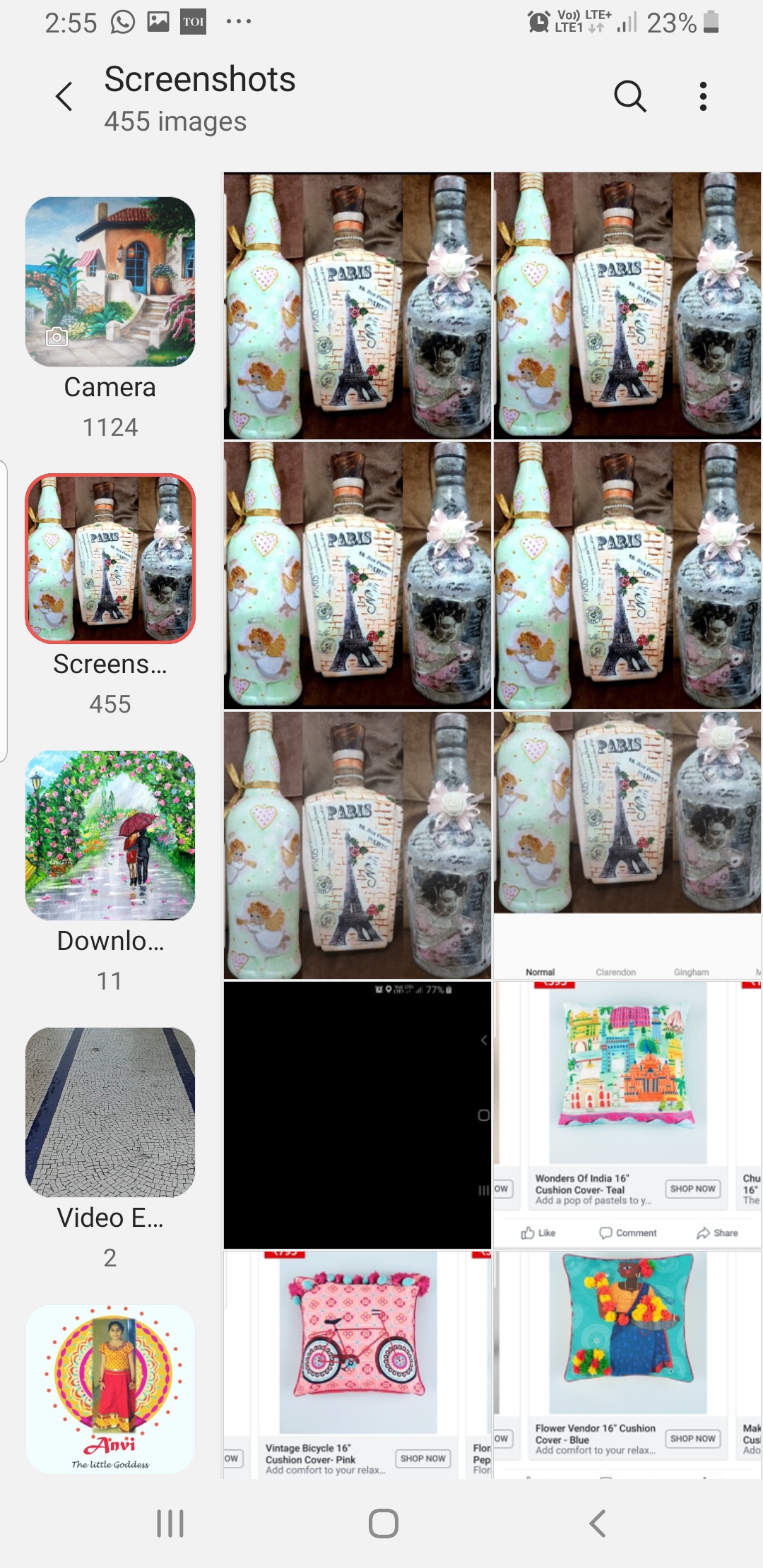Open the Video Editor album
The width and height of the screenshot is (763, 1568).
point(110,1112)
